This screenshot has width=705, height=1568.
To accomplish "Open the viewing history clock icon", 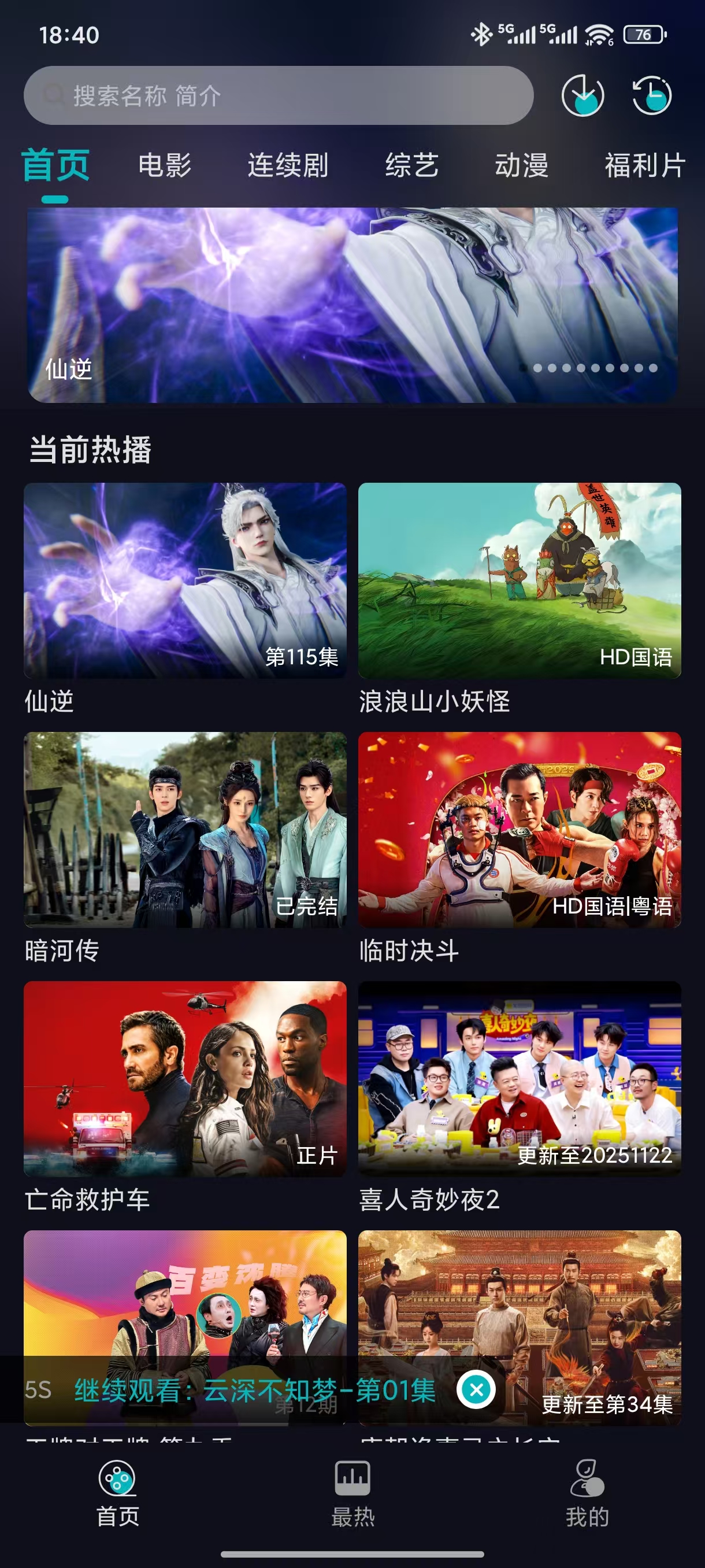I will click(x=652, y=95).
